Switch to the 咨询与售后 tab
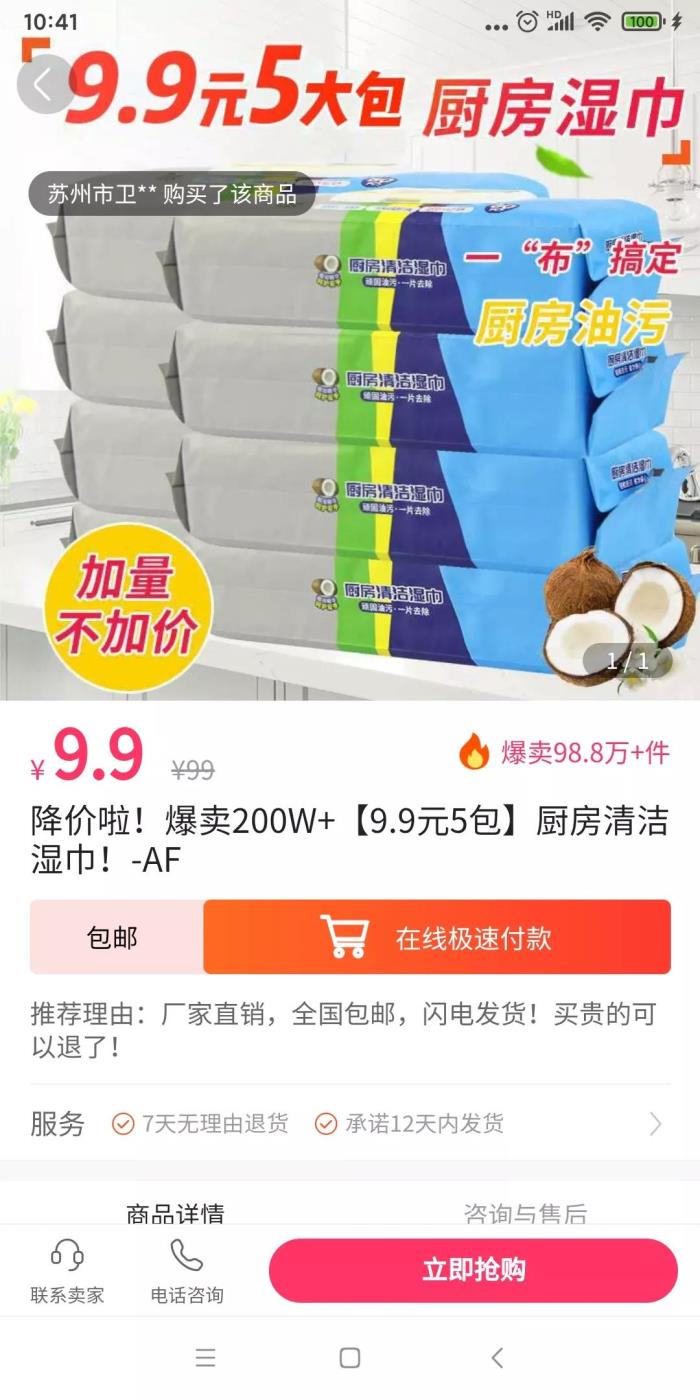 tap(525, 1213)
